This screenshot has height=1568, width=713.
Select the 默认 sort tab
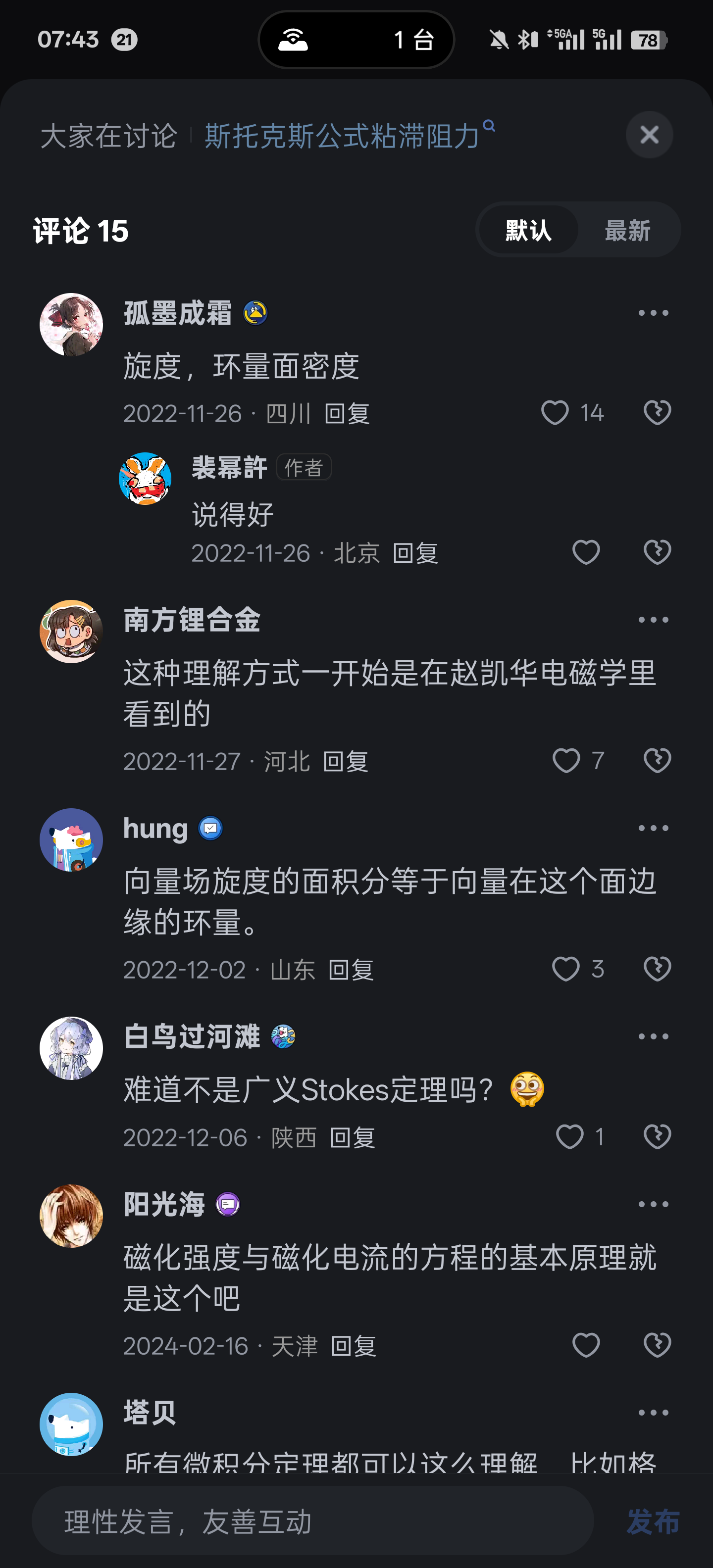click(x=528, y=230)
